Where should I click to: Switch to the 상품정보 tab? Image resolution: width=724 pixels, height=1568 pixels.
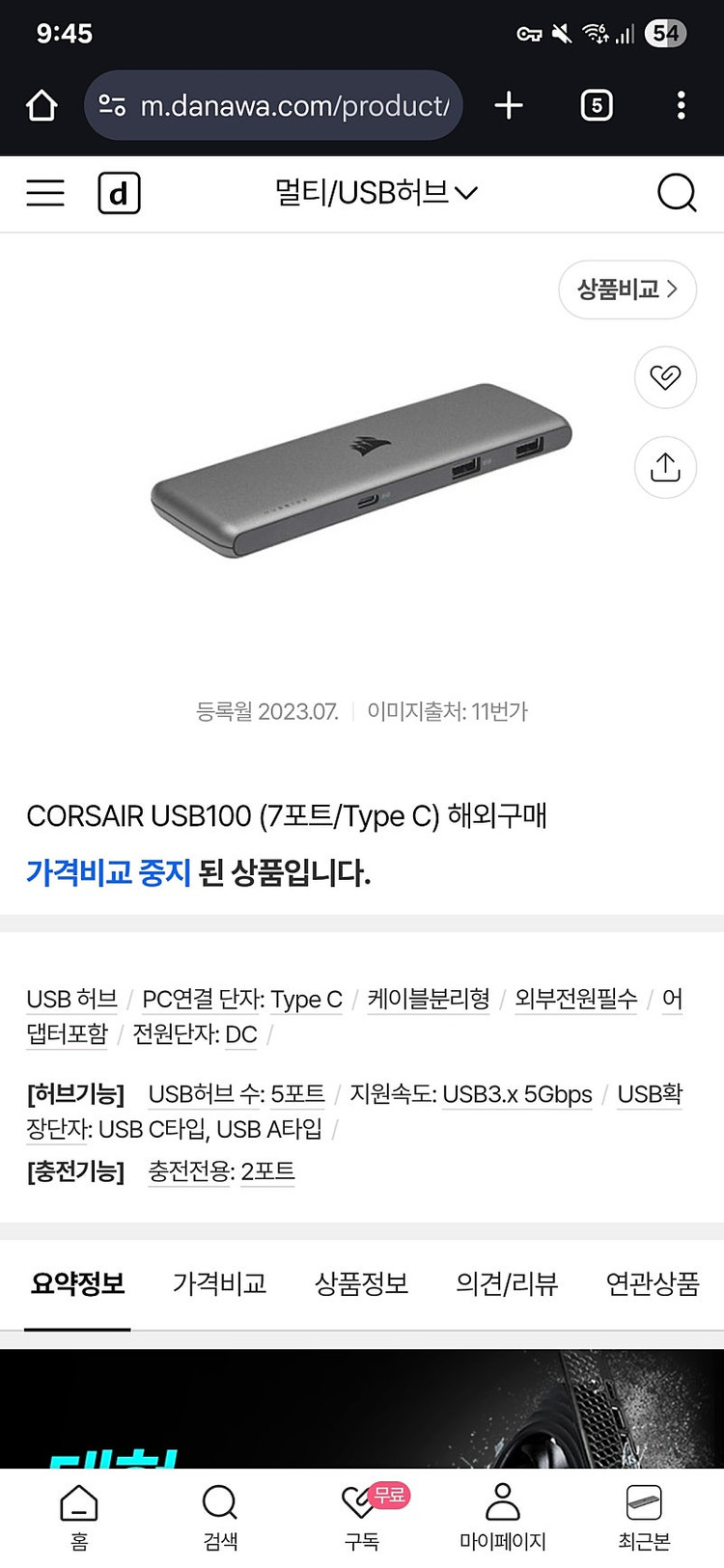click(x=362, y=1283)
